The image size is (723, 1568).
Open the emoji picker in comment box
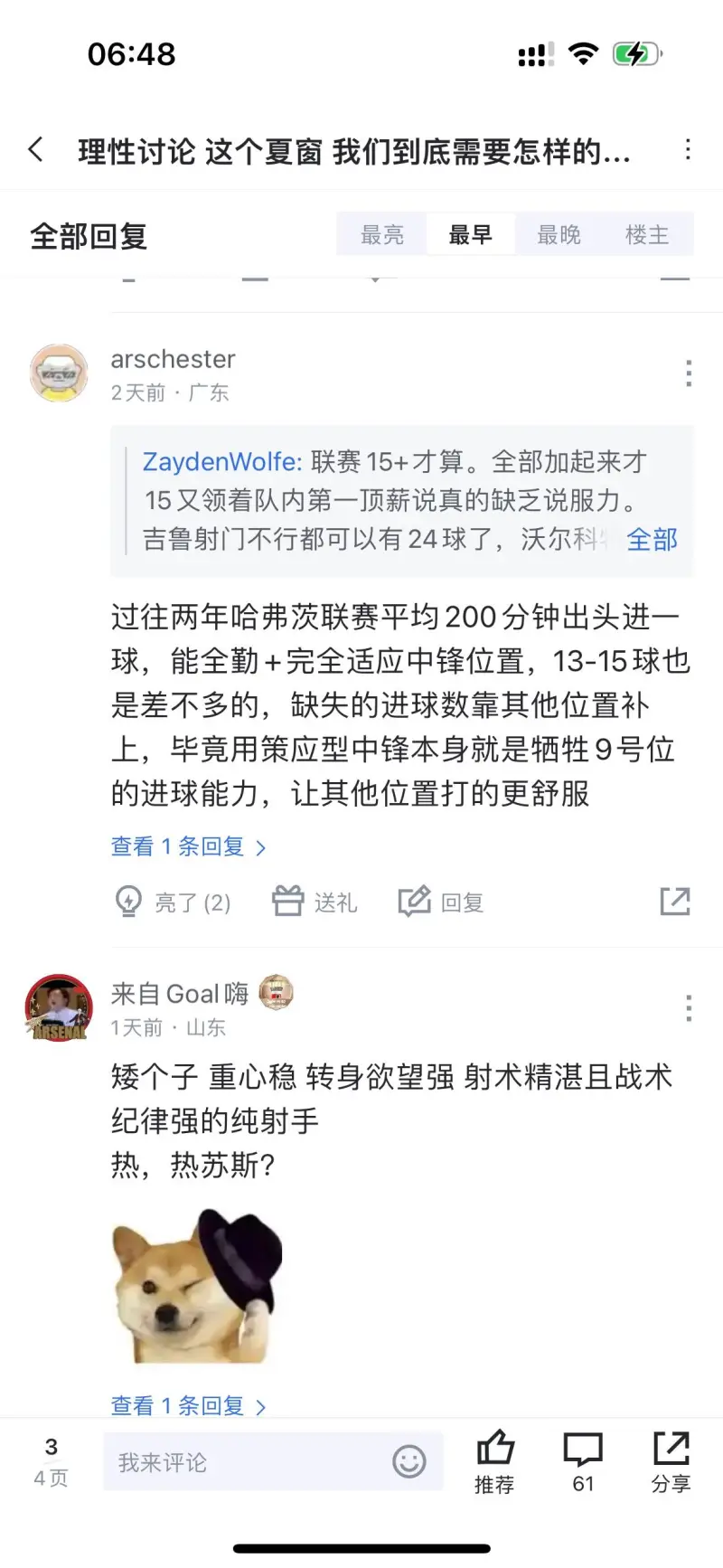click(409, 1461)
